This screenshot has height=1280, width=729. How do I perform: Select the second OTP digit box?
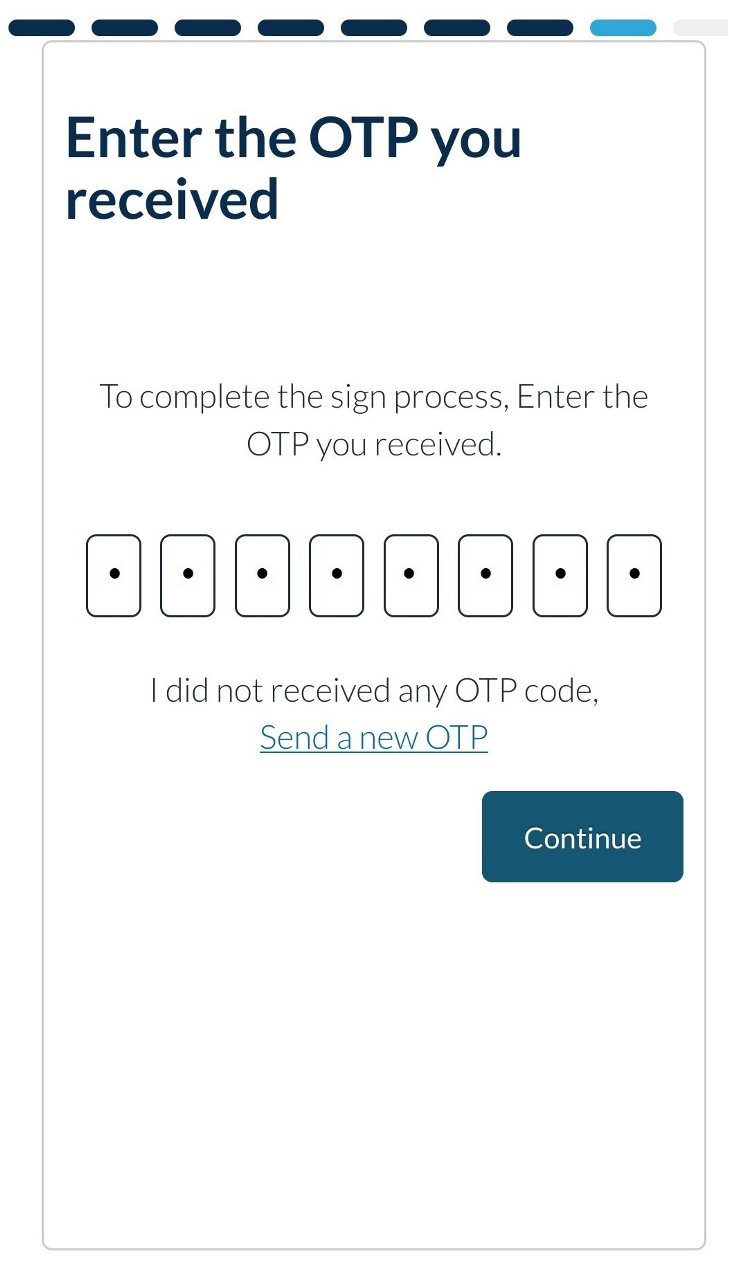click(x=188, y=575)
